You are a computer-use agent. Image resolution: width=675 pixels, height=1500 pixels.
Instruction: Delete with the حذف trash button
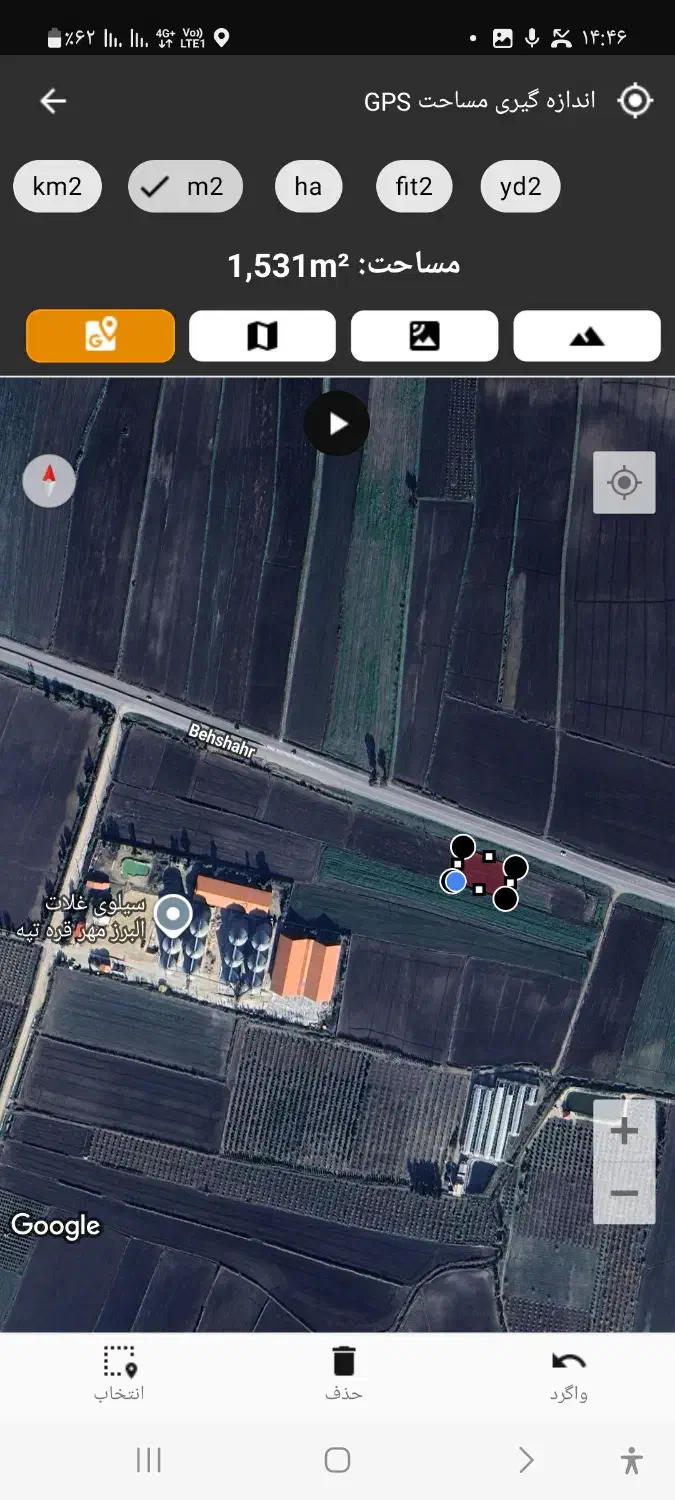point(343,1374)
